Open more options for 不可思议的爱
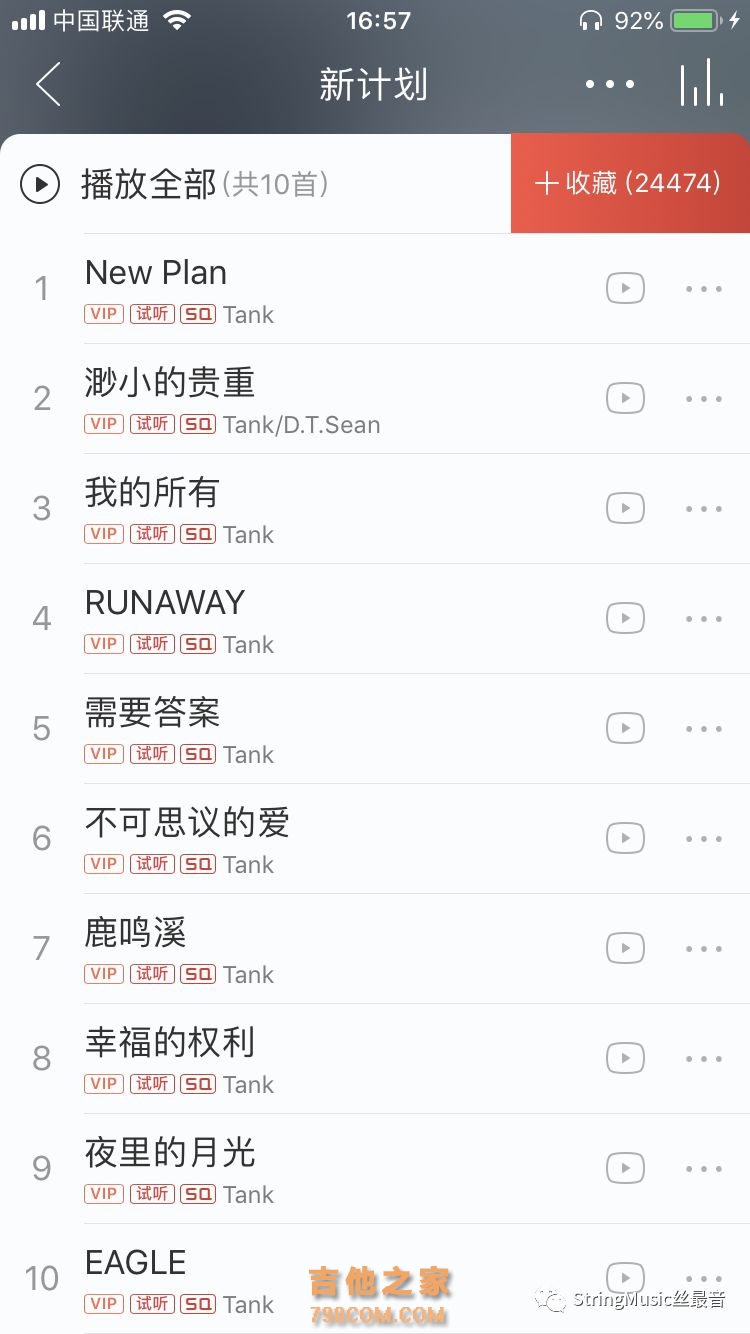Viewport: 750px width, 1334px height. (704, 838)
